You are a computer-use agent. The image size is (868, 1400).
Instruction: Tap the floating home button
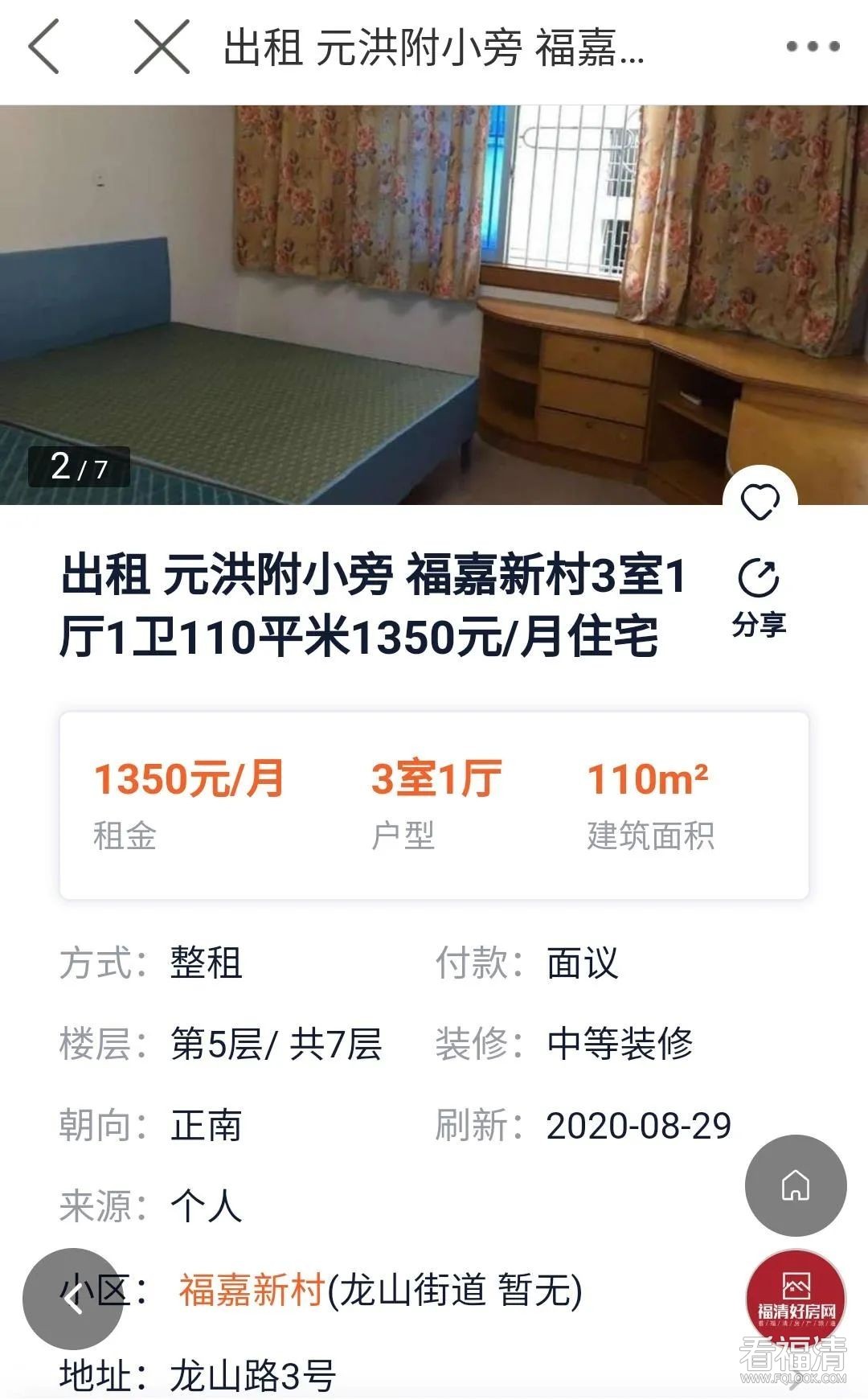(796, 1185)
